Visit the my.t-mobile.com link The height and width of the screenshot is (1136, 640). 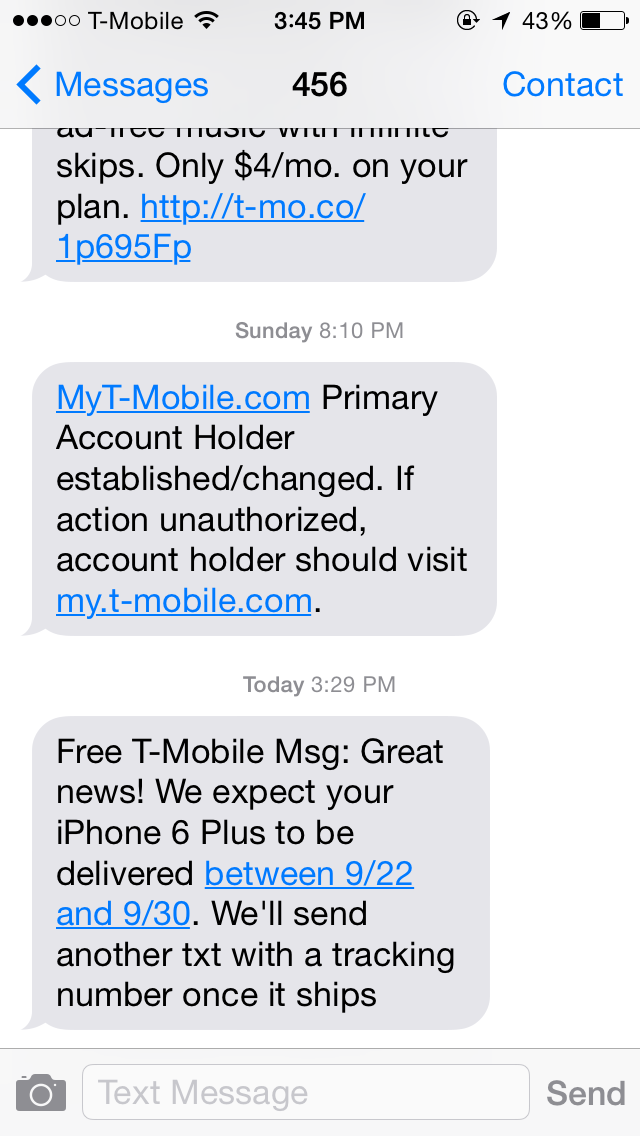(184, 600)
